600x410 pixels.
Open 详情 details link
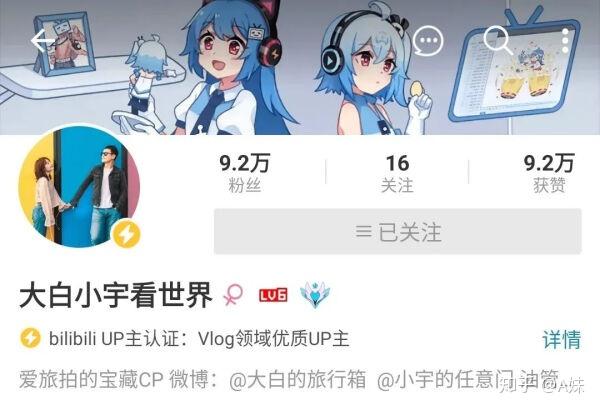tap(561, 339)
